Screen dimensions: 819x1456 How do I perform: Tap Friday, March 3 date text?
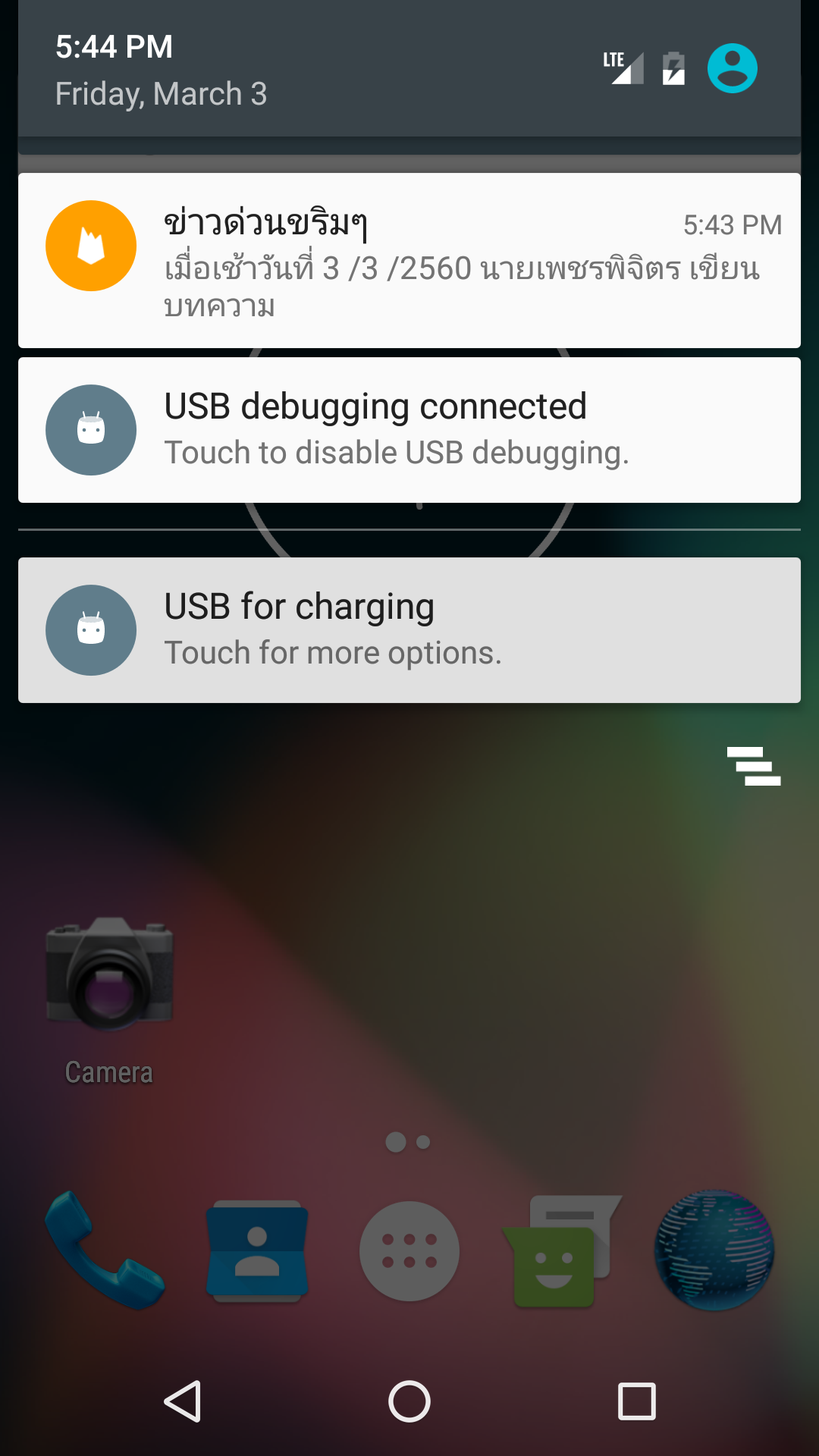click(x=161, y=93)
